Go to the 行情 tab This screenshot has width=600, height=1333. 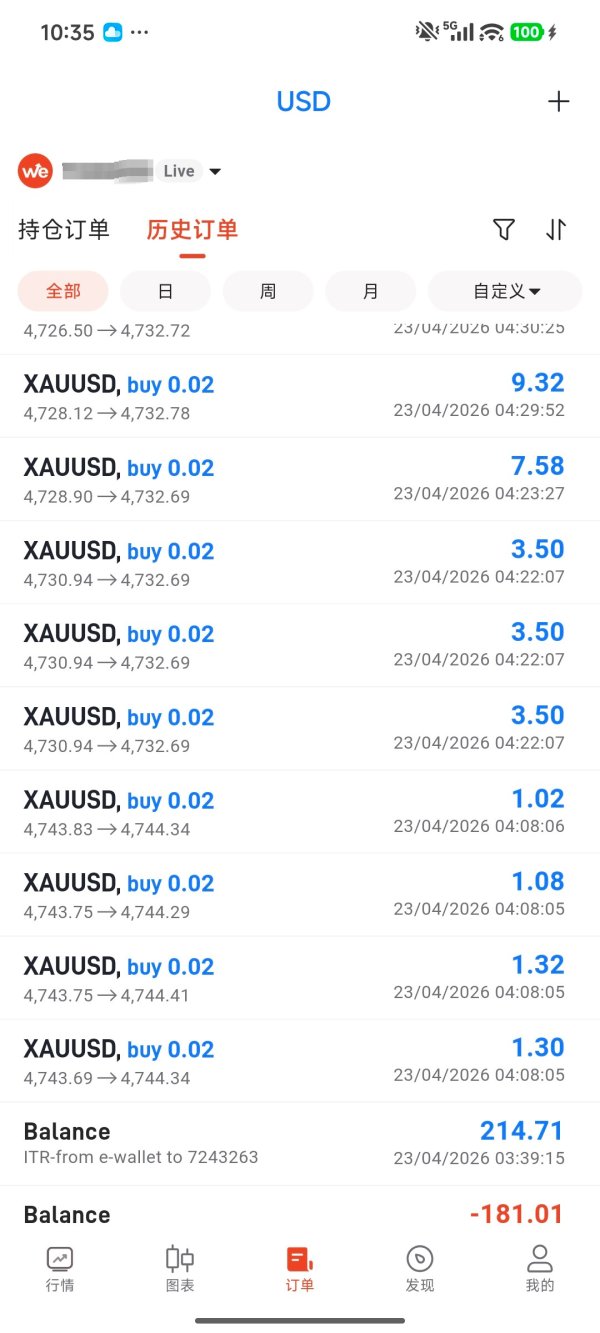(60, 1269)
